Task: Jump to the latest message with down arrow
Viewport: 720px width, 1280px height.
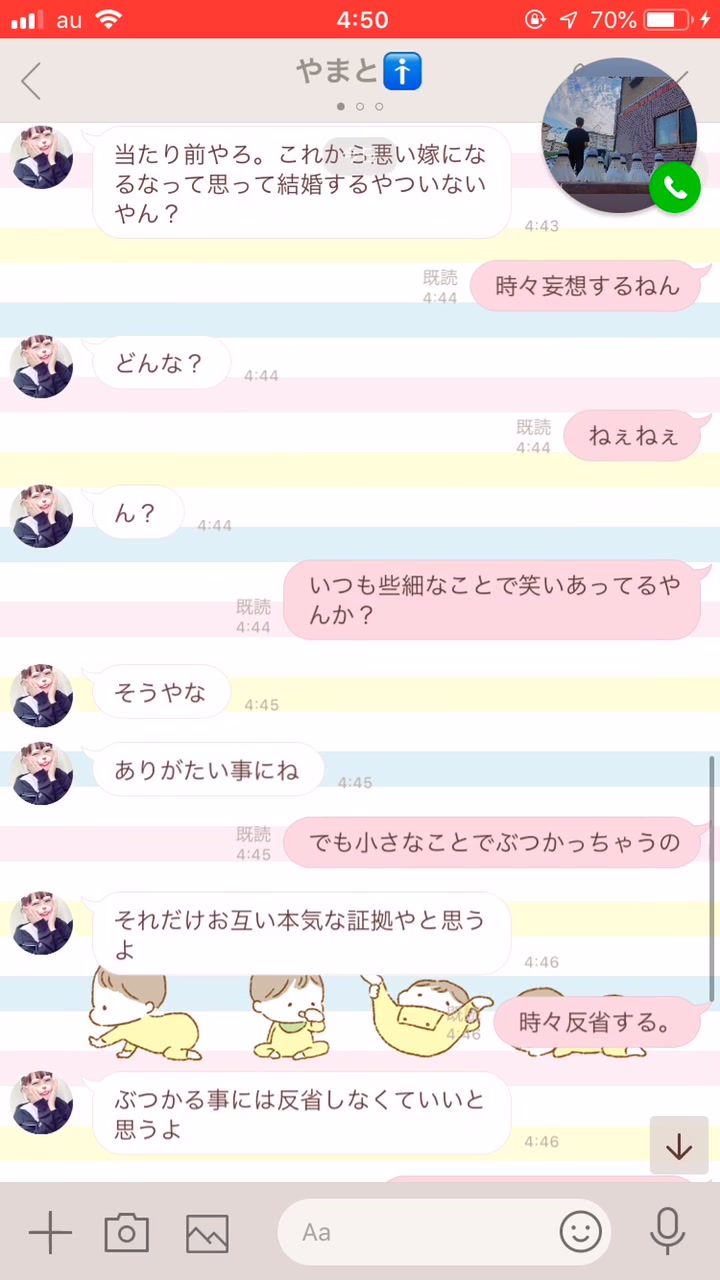Action: point(679,1146)
